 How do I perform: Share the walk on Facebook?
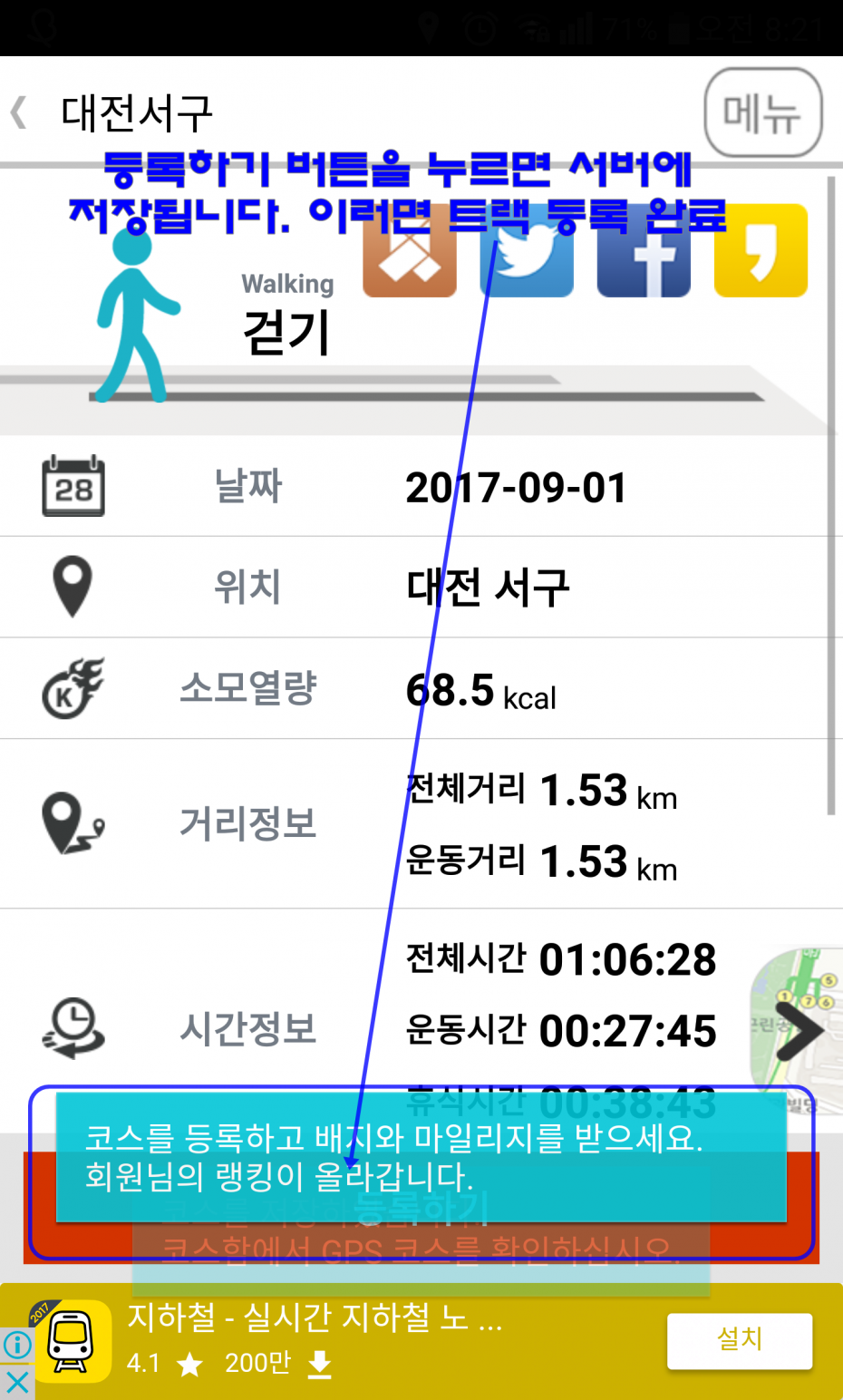coord(644,250)
